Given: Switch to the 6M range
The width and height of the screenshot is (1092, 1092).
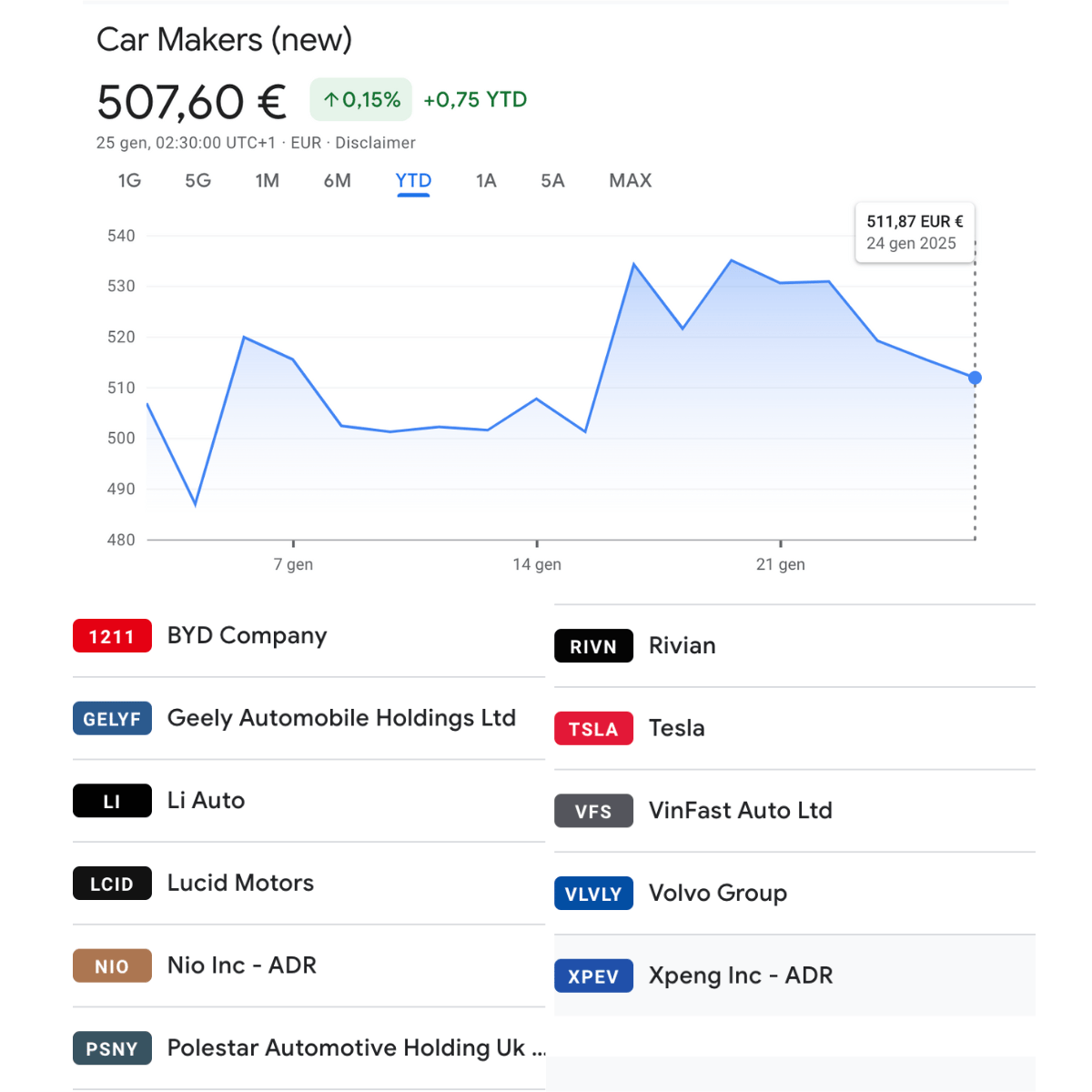Looking at the screenshot, I should [x=337, y=180].
